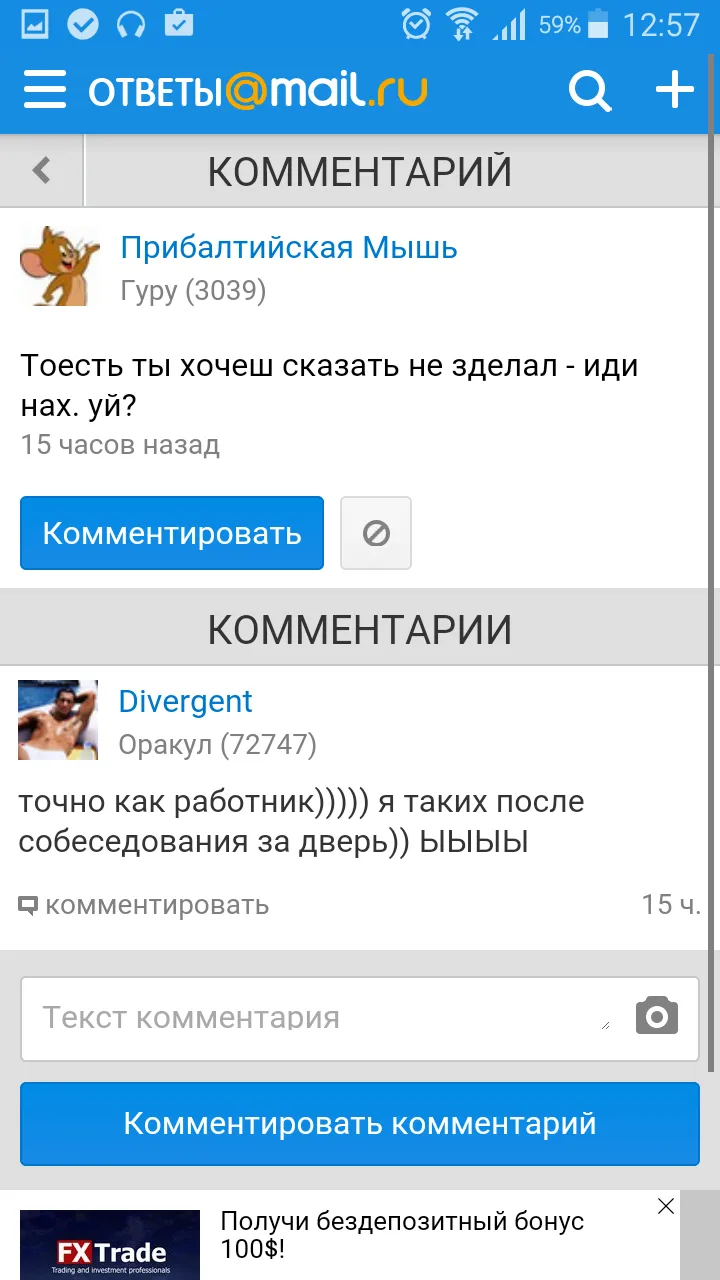The image size is (720, 1280).
Task: Tap Прибалтийская Мышь's avatar
Action: pyautogui.click(x=60, y=266)
